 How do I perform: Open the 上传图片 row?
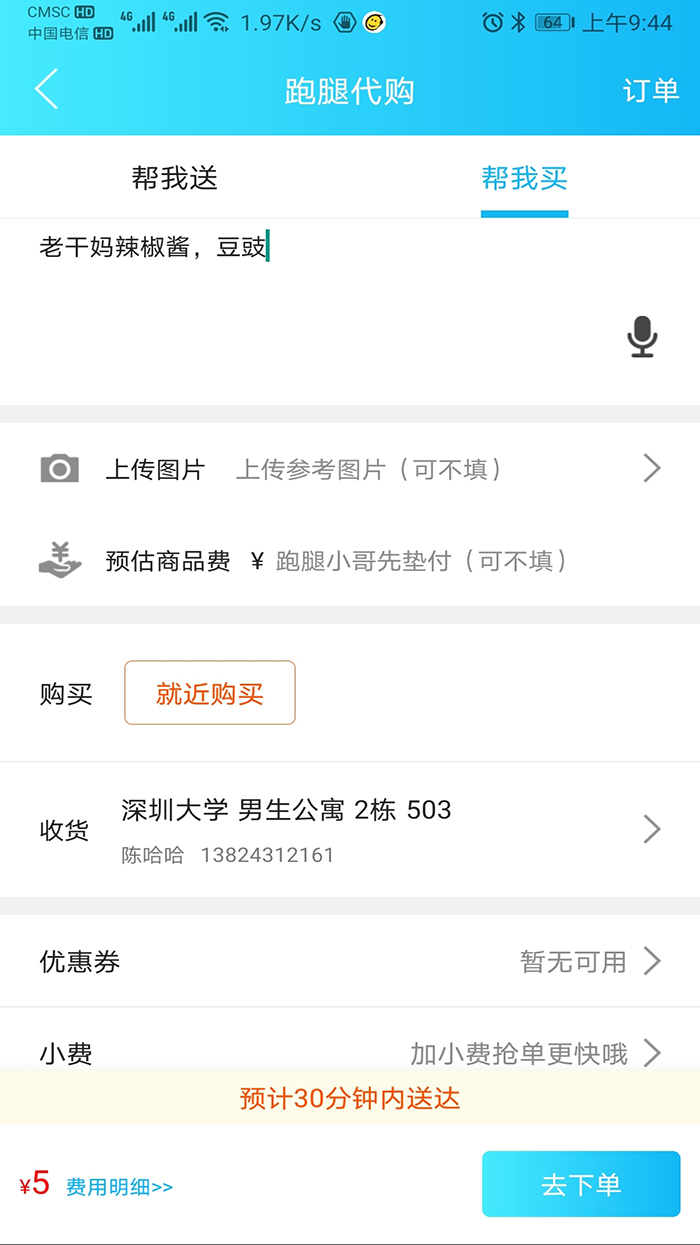[x=350, y=469]
